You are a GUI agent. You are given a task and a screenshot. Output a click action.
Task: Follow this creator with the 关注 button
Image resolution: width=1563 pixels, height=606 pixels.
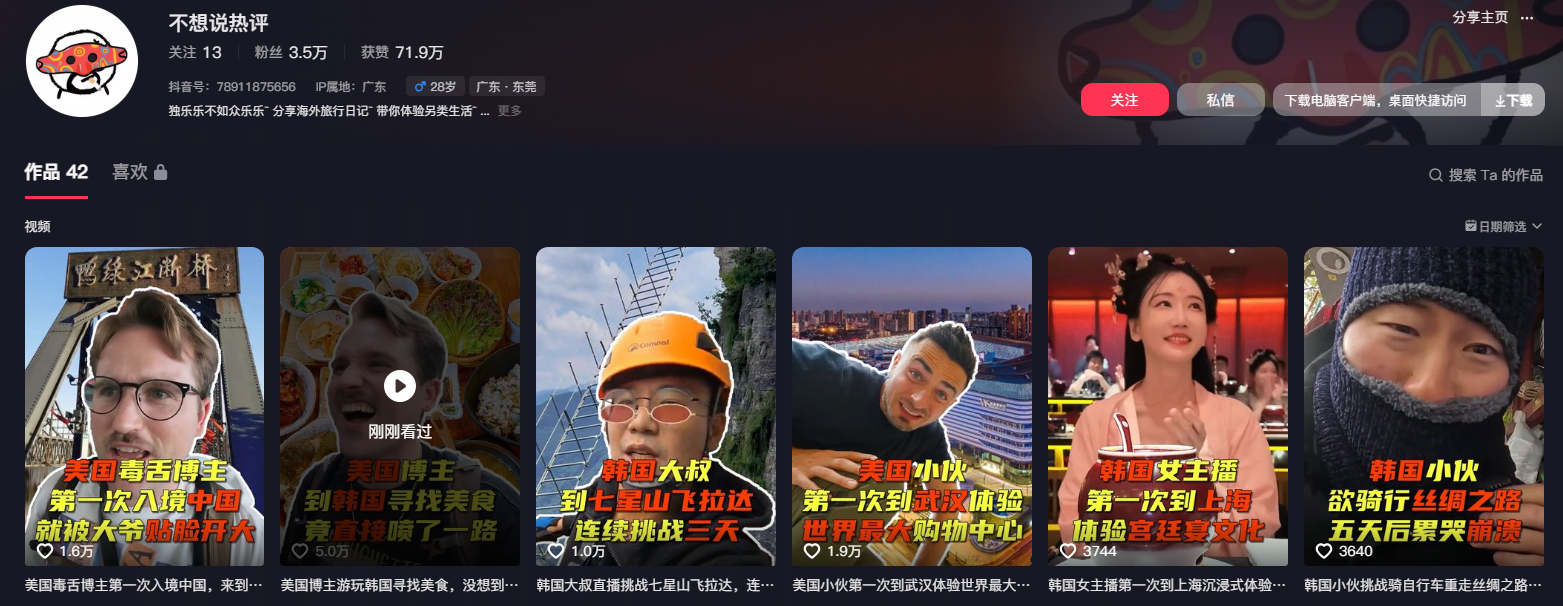pos(1124,100)
